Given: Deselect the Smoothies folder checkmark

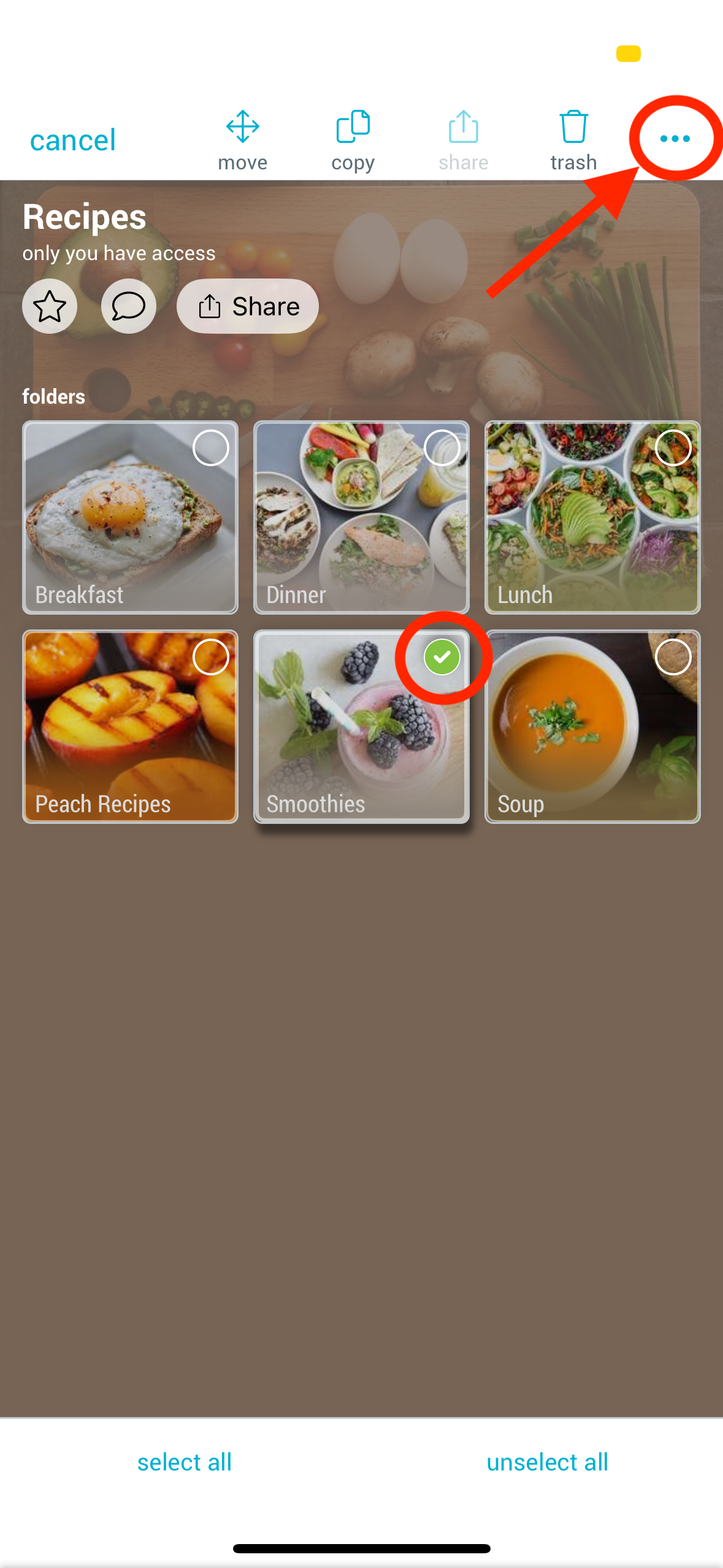Looking at the screenshot, I should click(x=442, y=657).
